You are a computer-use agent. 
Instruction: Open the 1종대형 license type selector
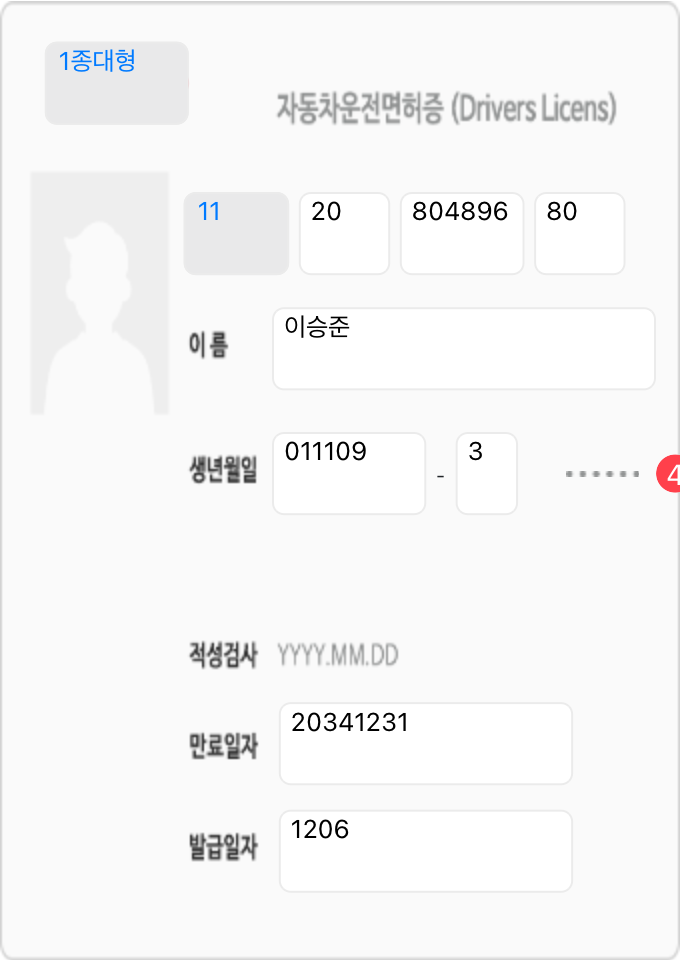tap(116, 83)
